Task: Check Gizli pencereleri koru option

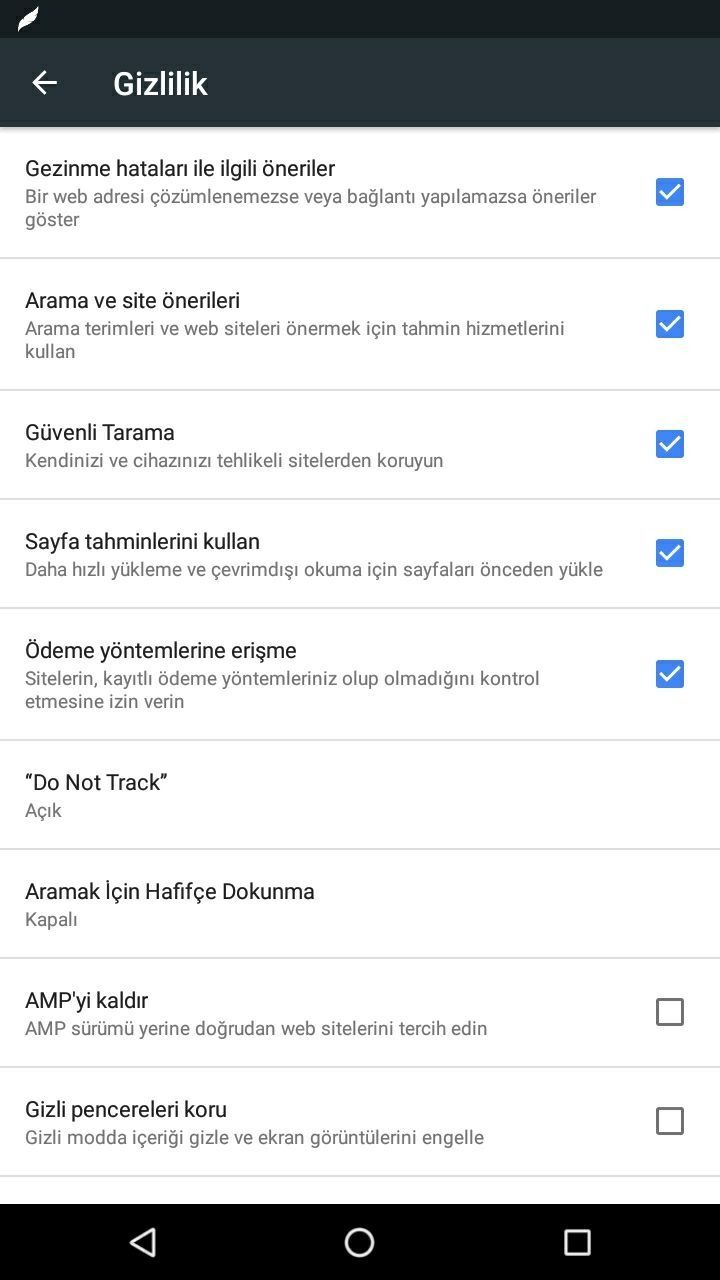Action: (669, 1121)
